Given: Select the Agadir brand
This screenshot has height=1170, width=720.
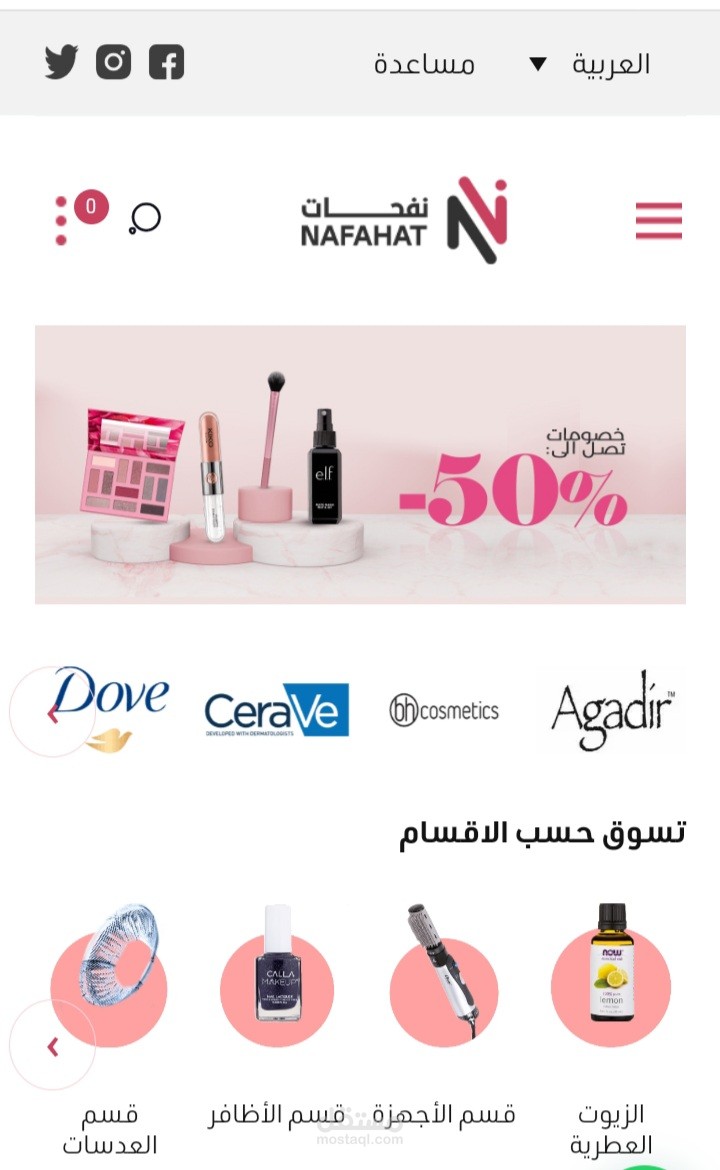Looking at the screenshot, I should (x=612, y=710).
